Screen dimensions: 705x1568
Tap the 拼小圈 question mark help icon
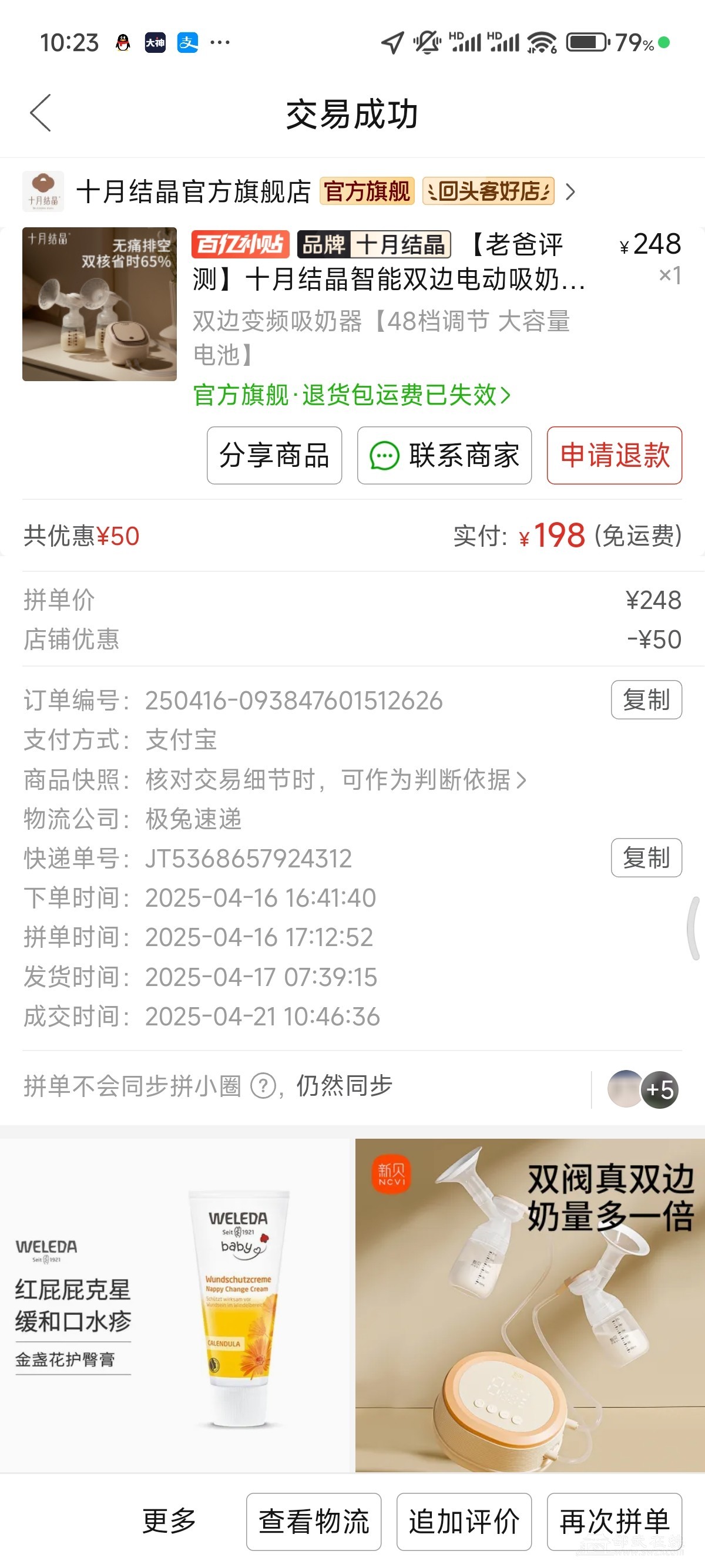263,1086
